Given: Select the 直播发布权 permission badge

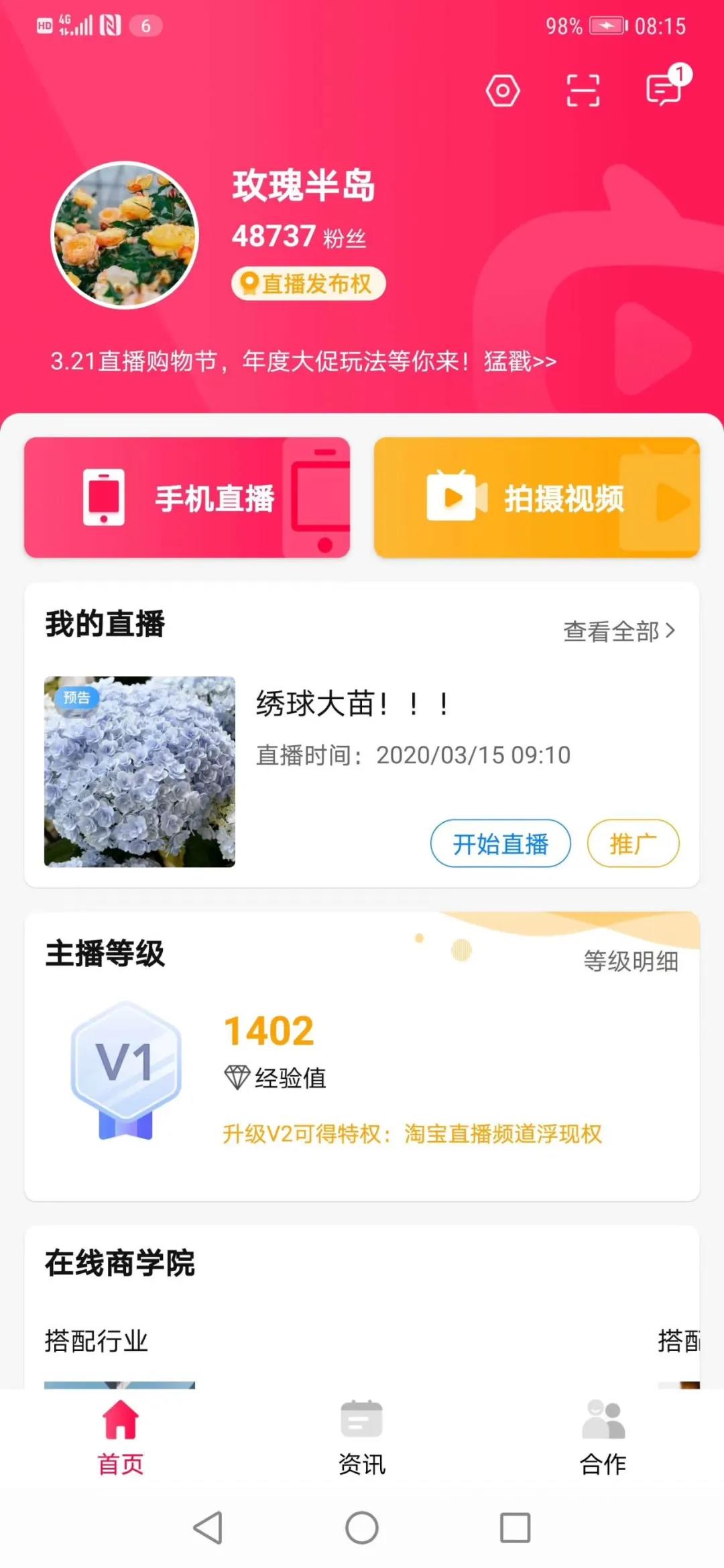Looking at the screenshot, I should (308, 284).
